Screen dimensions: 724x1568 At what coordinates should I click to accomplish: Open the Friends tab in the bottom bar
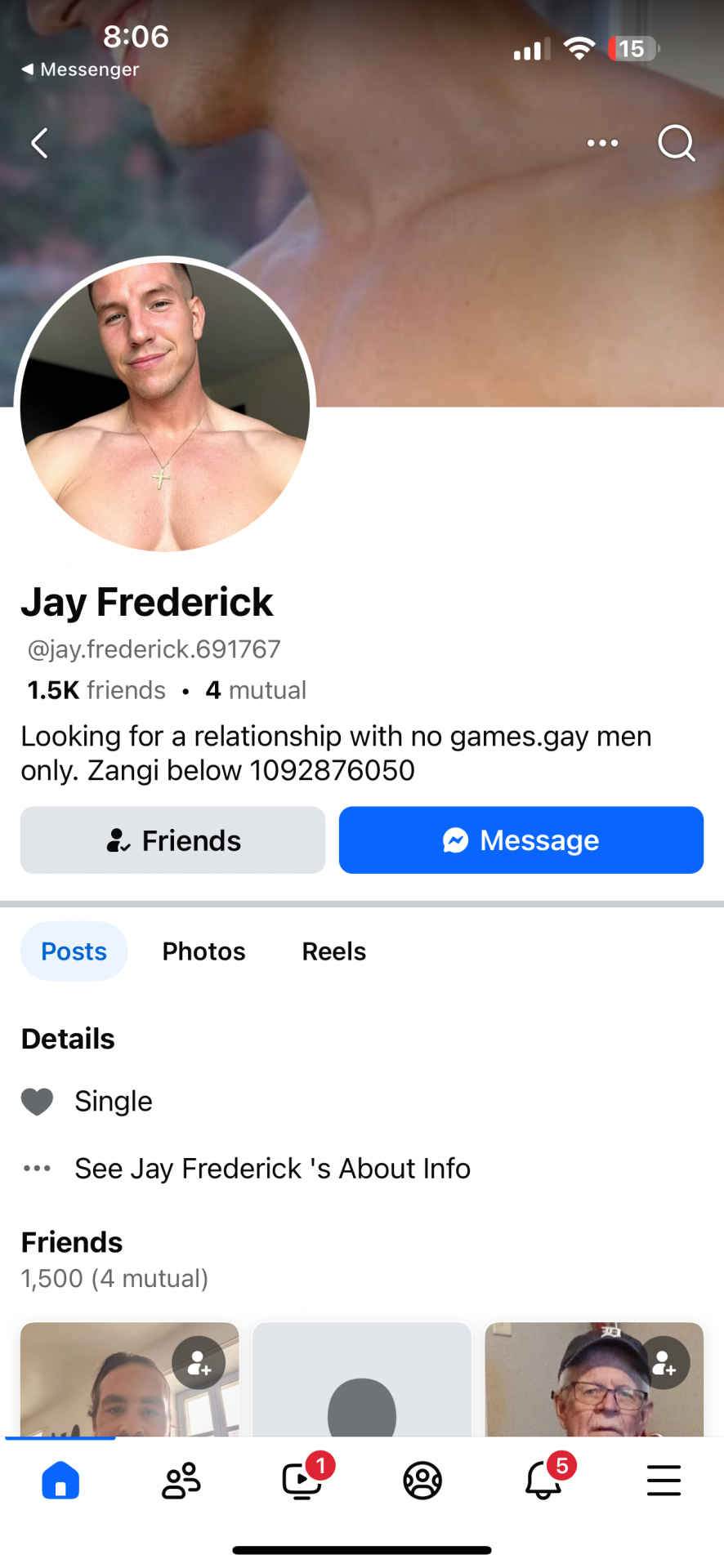tap(181, 1481)
